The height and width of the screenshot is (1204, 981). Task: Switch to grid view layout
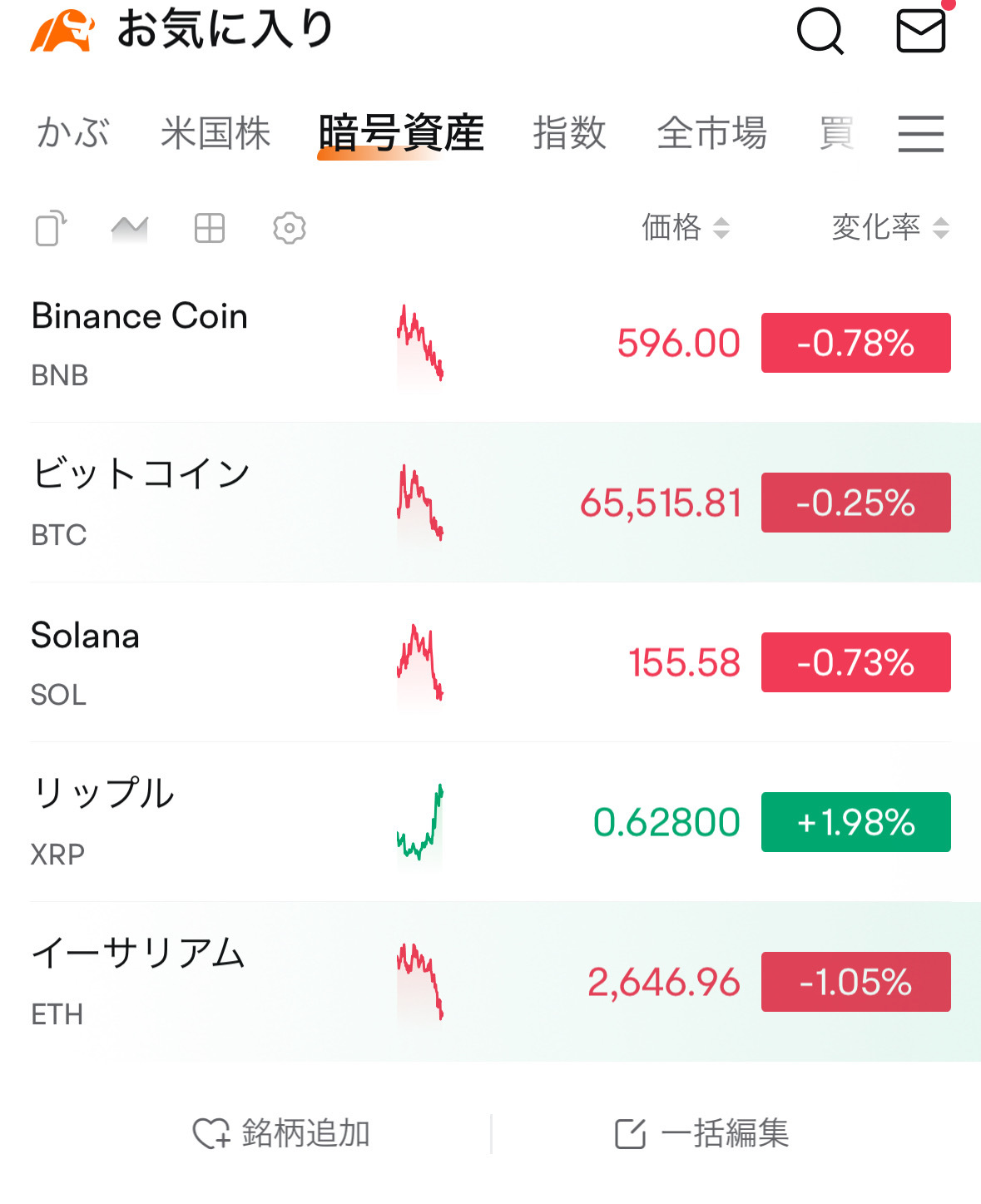(208, 228)
